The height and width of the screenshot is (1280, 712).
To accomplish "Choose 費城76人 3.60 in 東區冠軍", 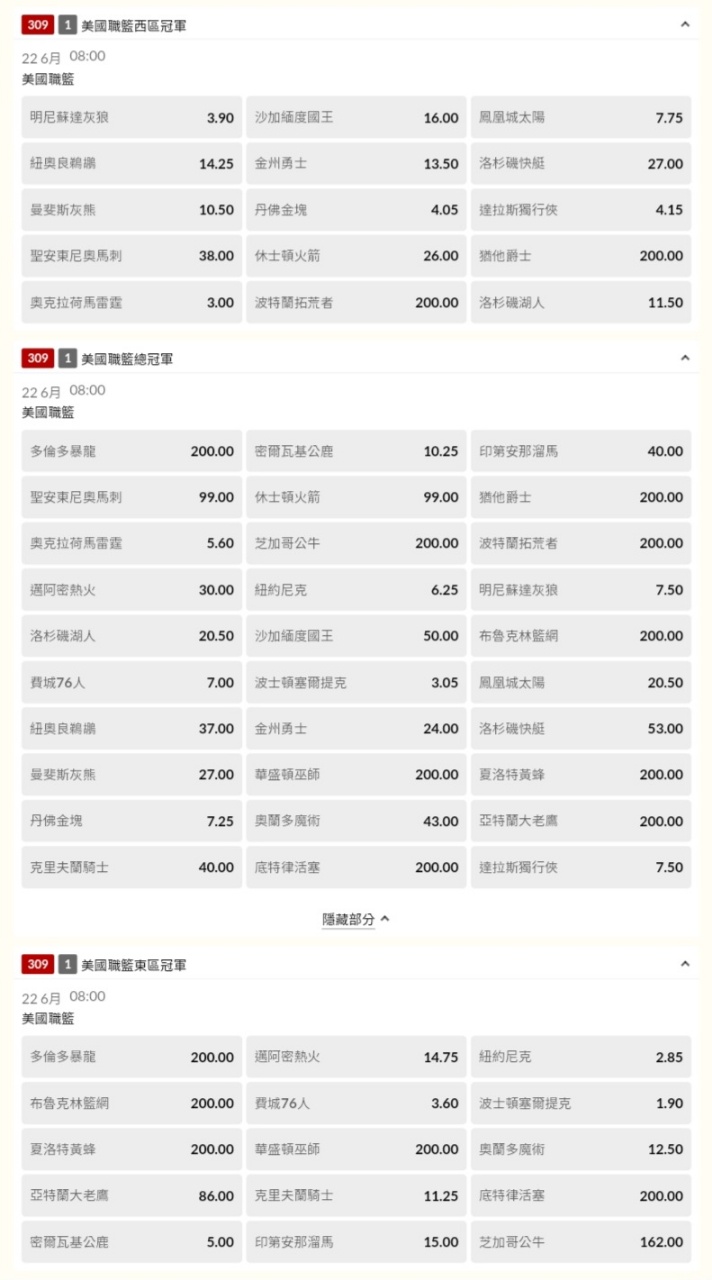I will click(x=356, y=1103).
